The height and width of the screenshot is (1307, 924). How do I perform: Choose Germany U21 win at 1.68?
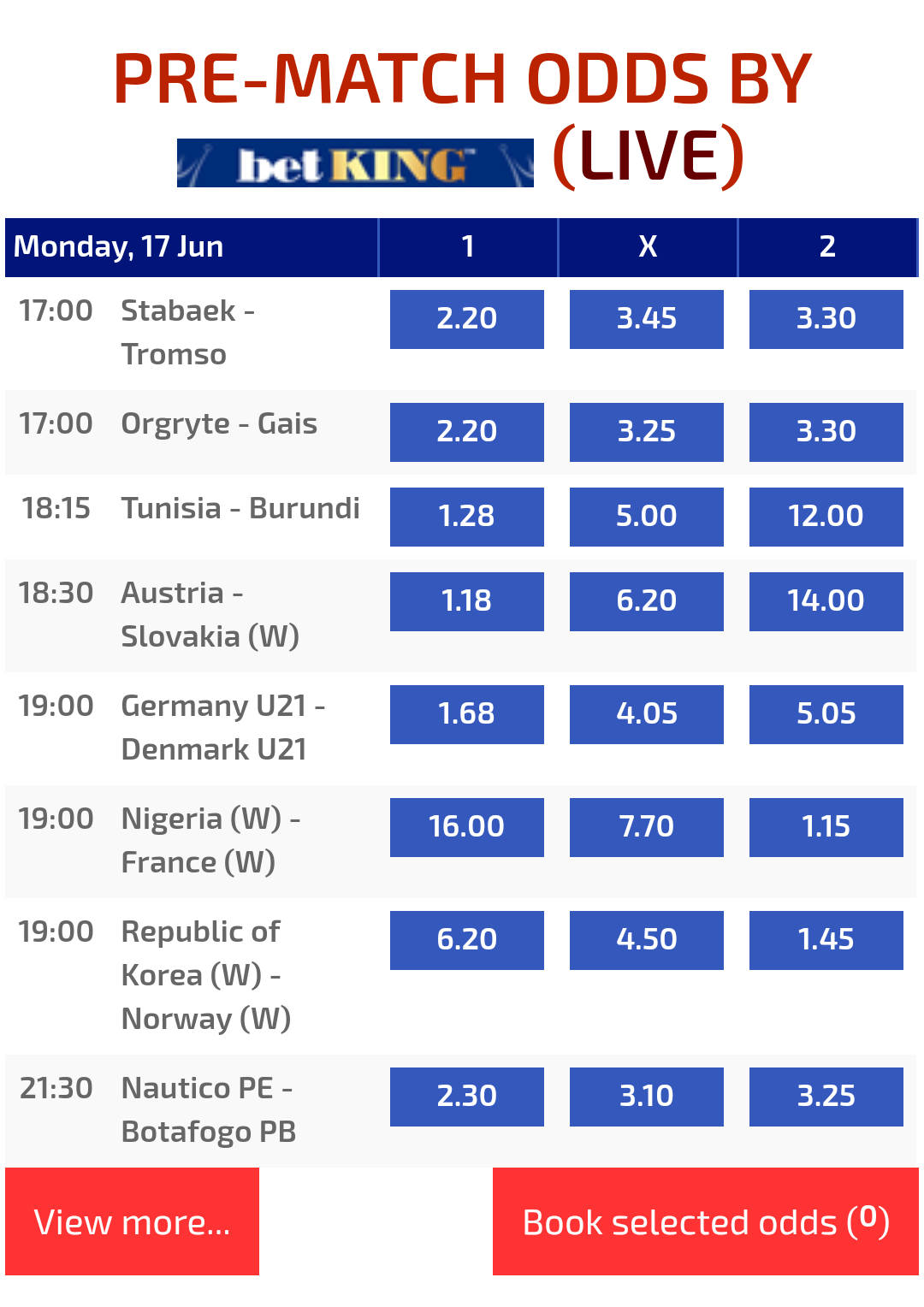[x=466, y=714]
